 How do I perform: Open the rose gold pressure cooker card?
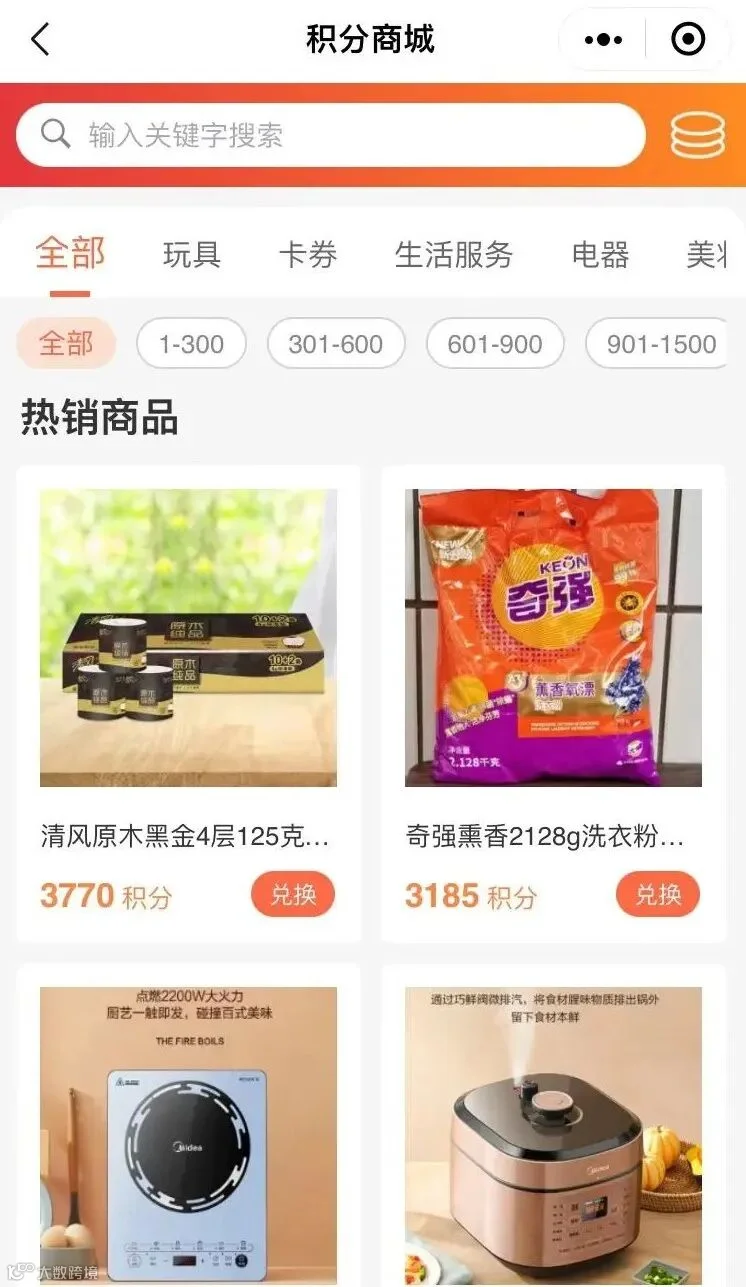[x=554, y=1125]
